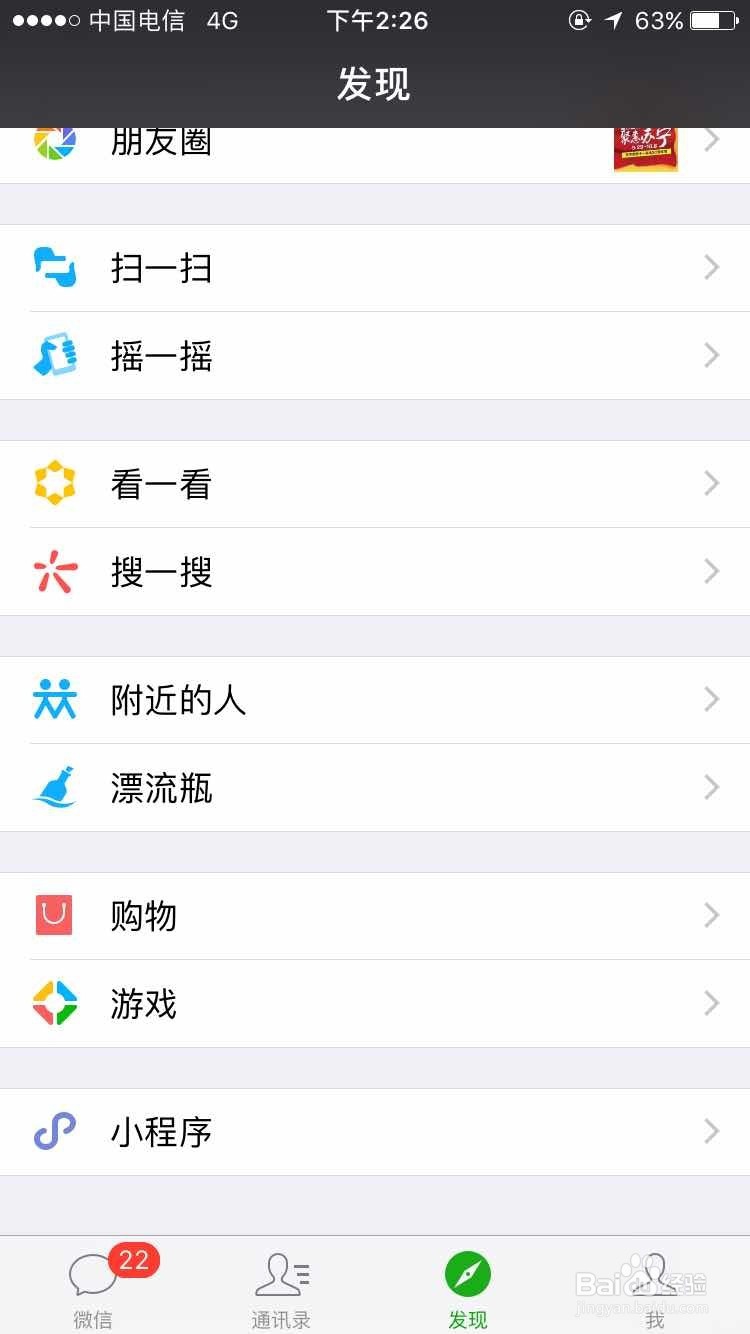Open the Scan (扫一扫) feature
This screenshot has width=750, height=1334.
(x=55, y=267)
